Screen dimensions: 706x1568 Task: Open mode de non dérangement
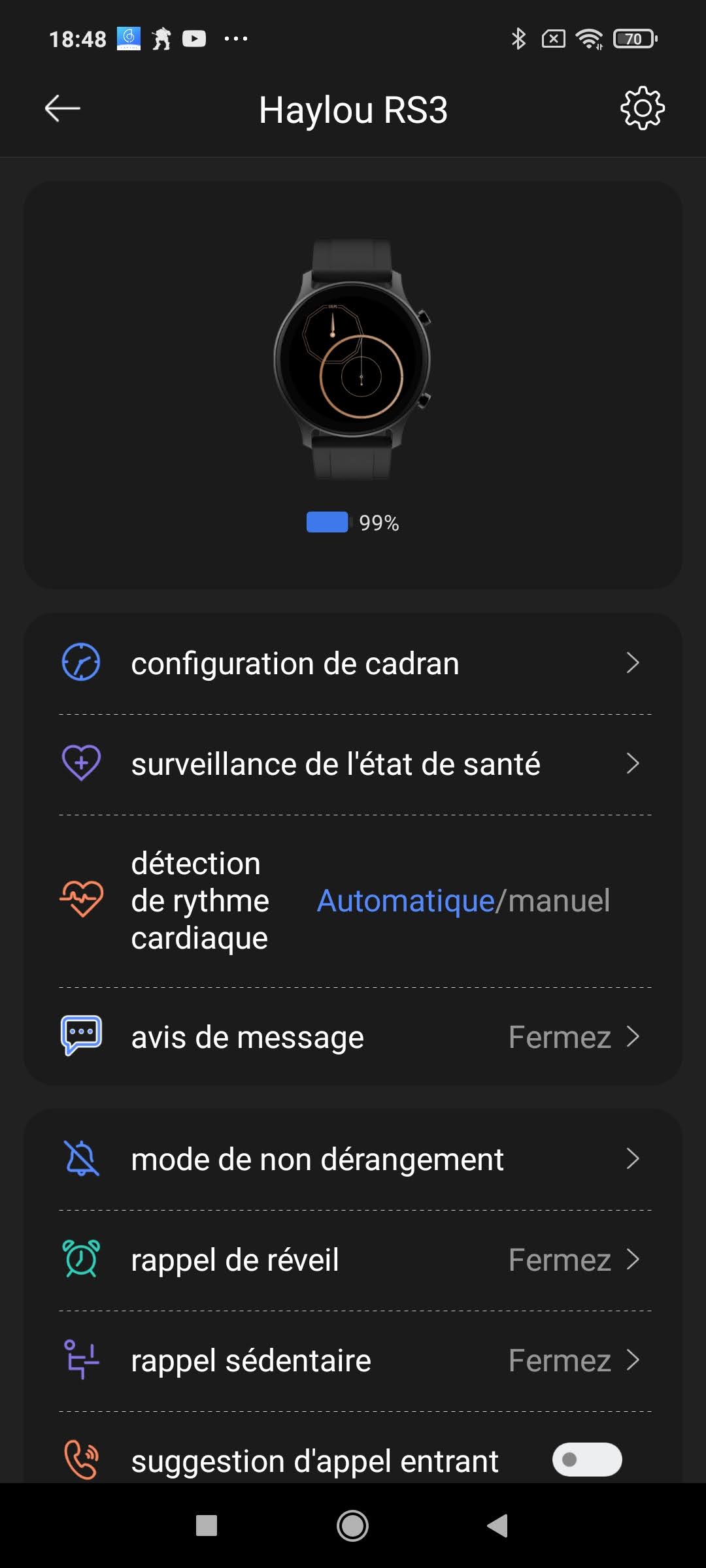(x=353, y=1159)
